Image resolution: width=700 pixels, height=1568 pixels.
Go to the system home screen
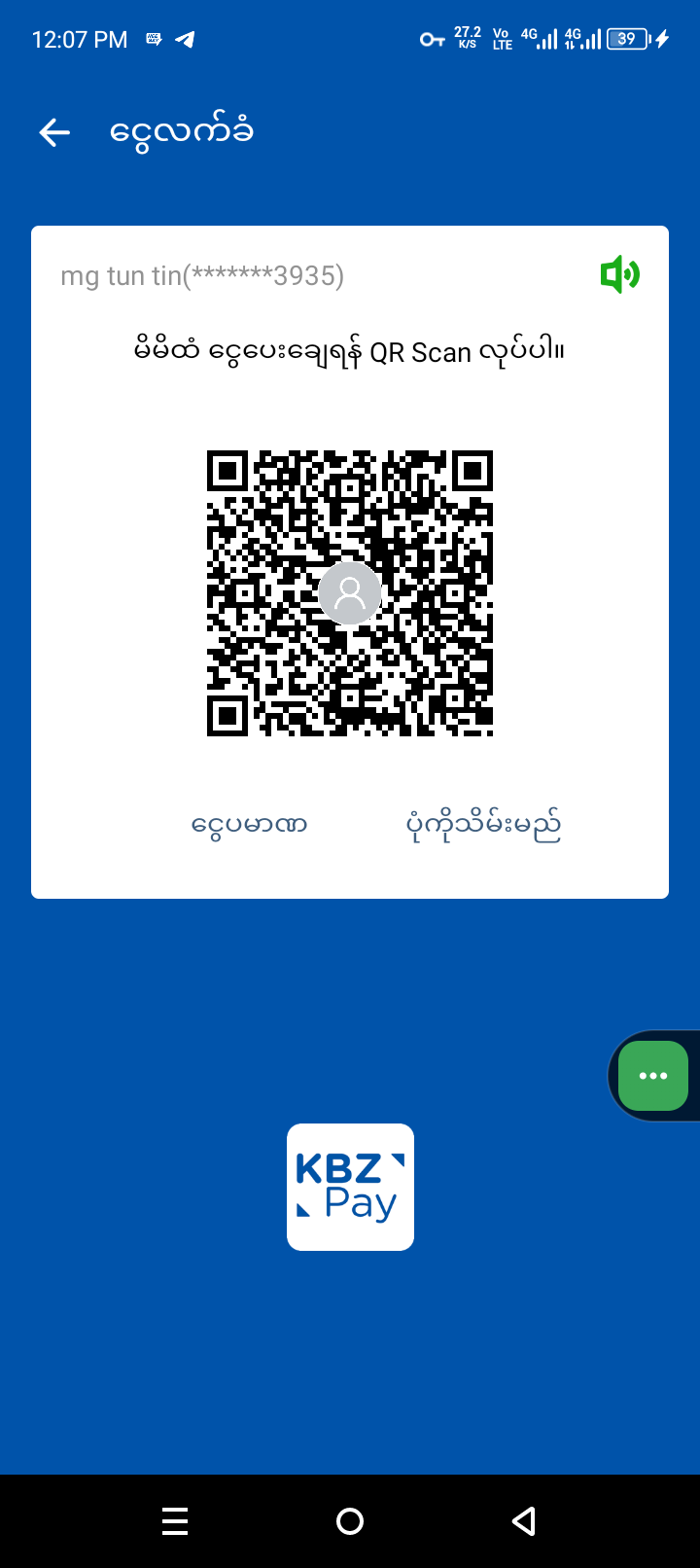(350, 1521)
